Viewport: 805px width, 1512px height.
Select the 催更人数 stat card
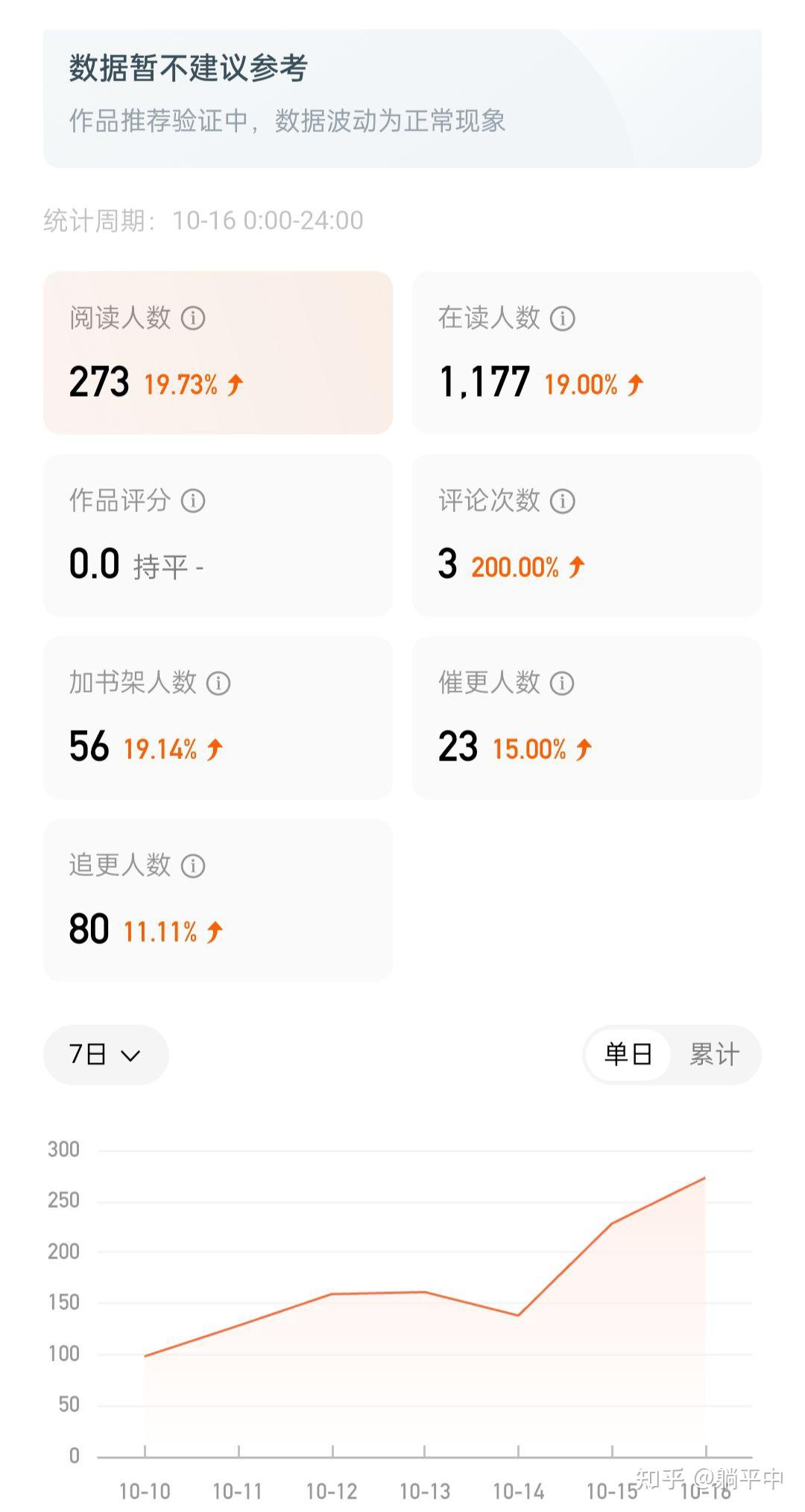586,717
